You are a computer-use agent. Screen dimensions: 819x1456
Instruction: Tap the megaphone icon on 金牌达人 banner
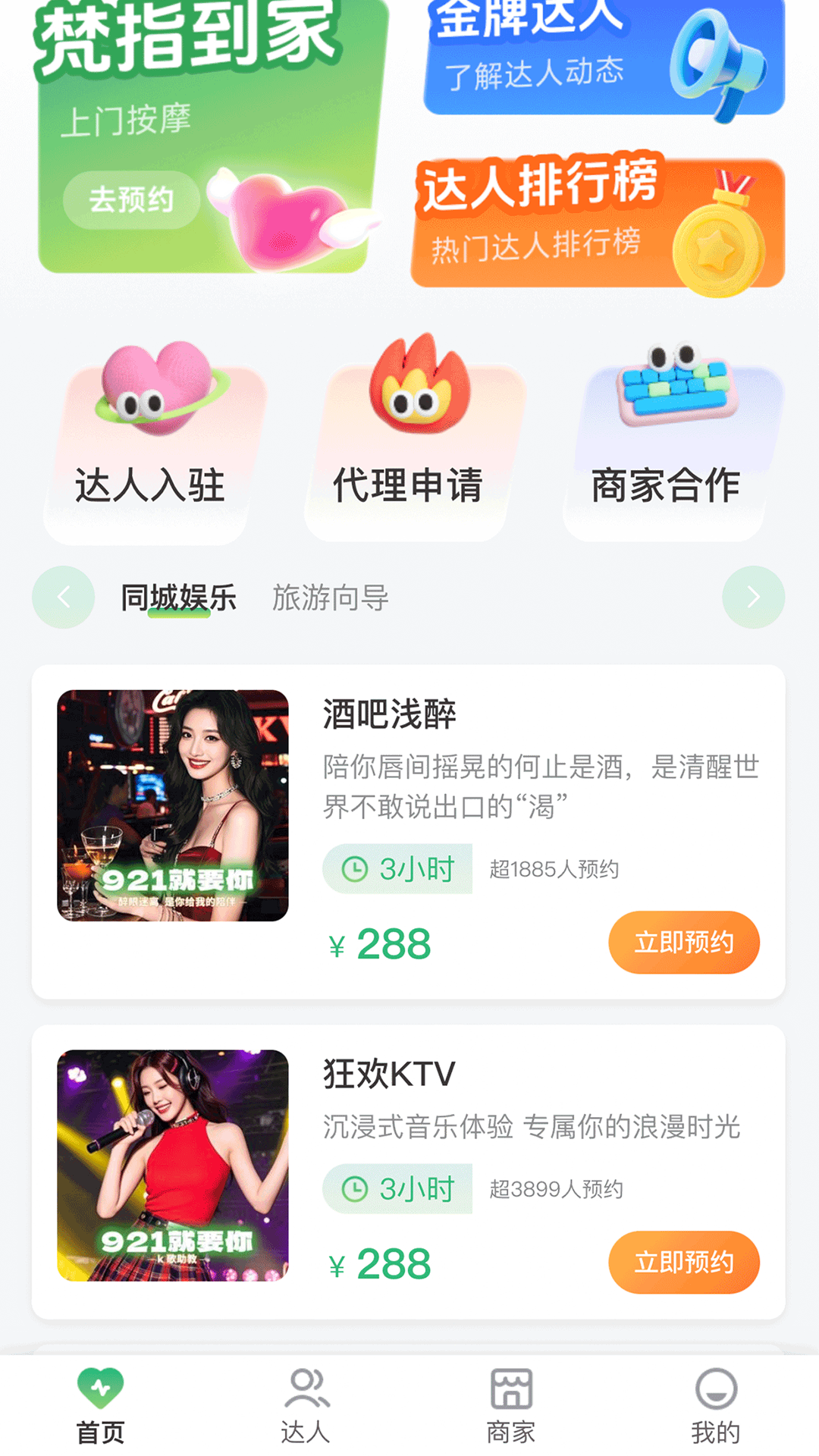click(720, 61)
